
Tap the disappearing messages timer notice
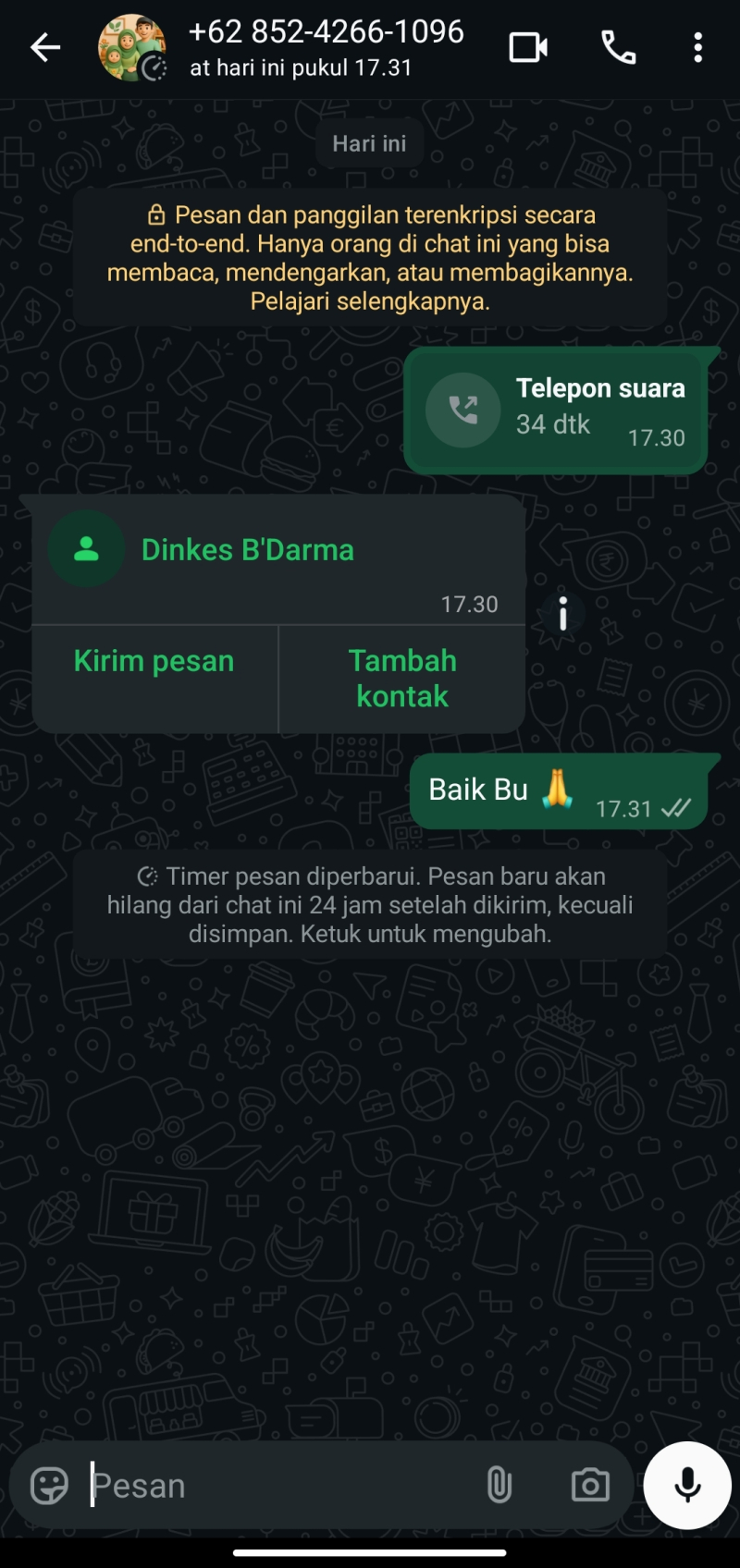point(369,904)
